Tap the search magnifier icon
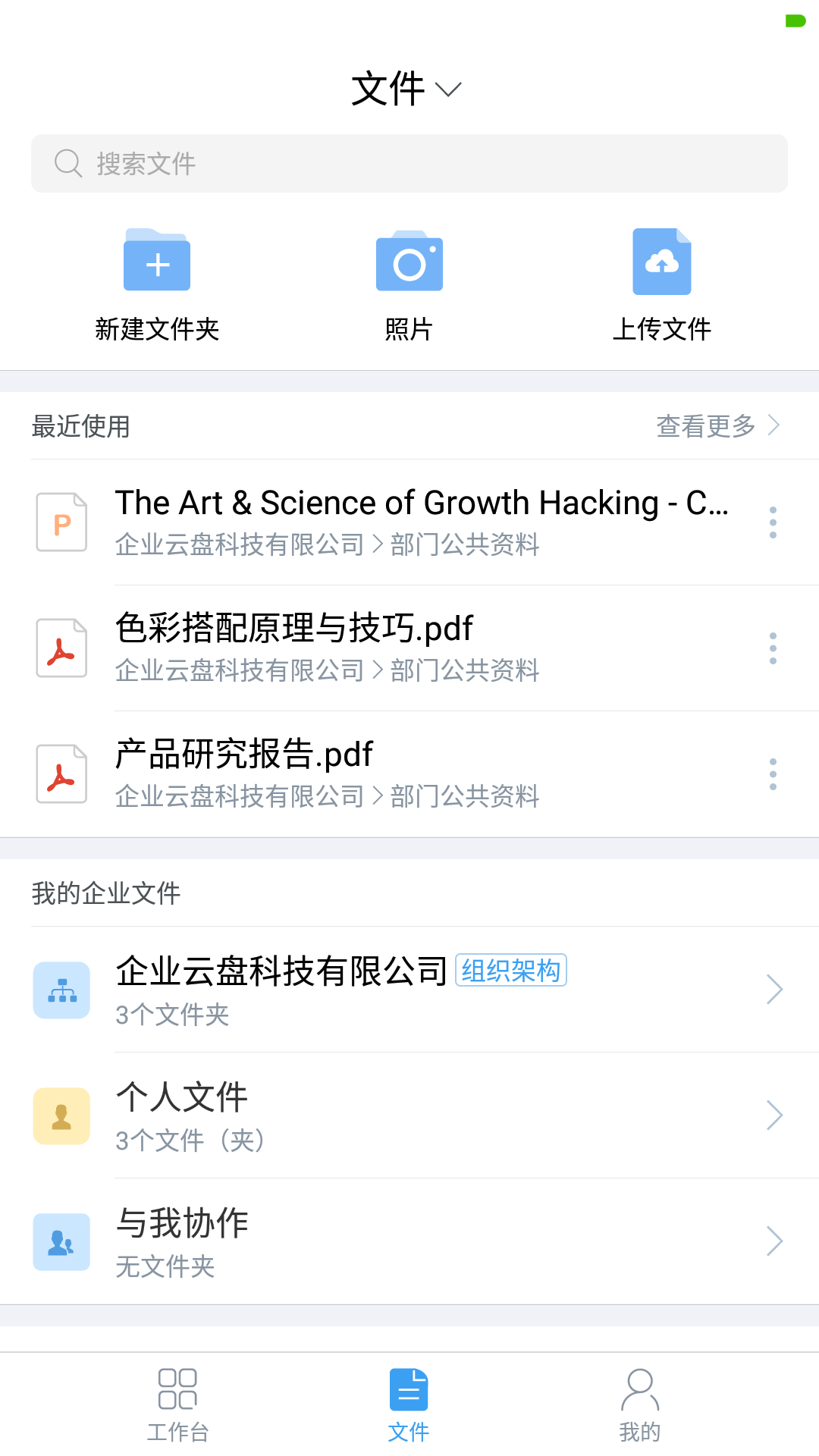Viewport: 819px width, 1456px height. (x=68, y=163)
